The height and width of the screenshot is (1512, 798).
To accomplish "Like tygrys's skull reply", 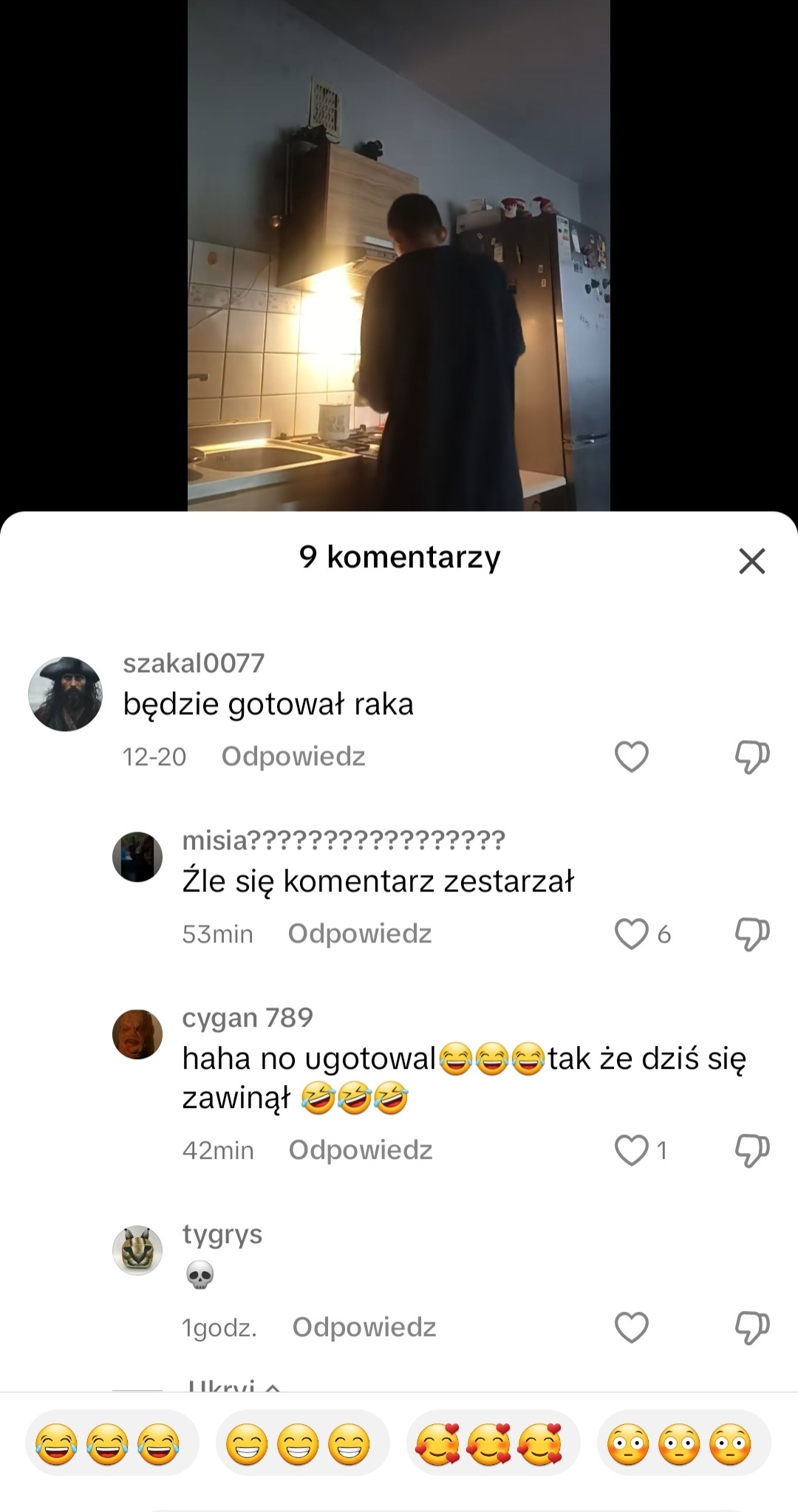I will pos(631,1327).
